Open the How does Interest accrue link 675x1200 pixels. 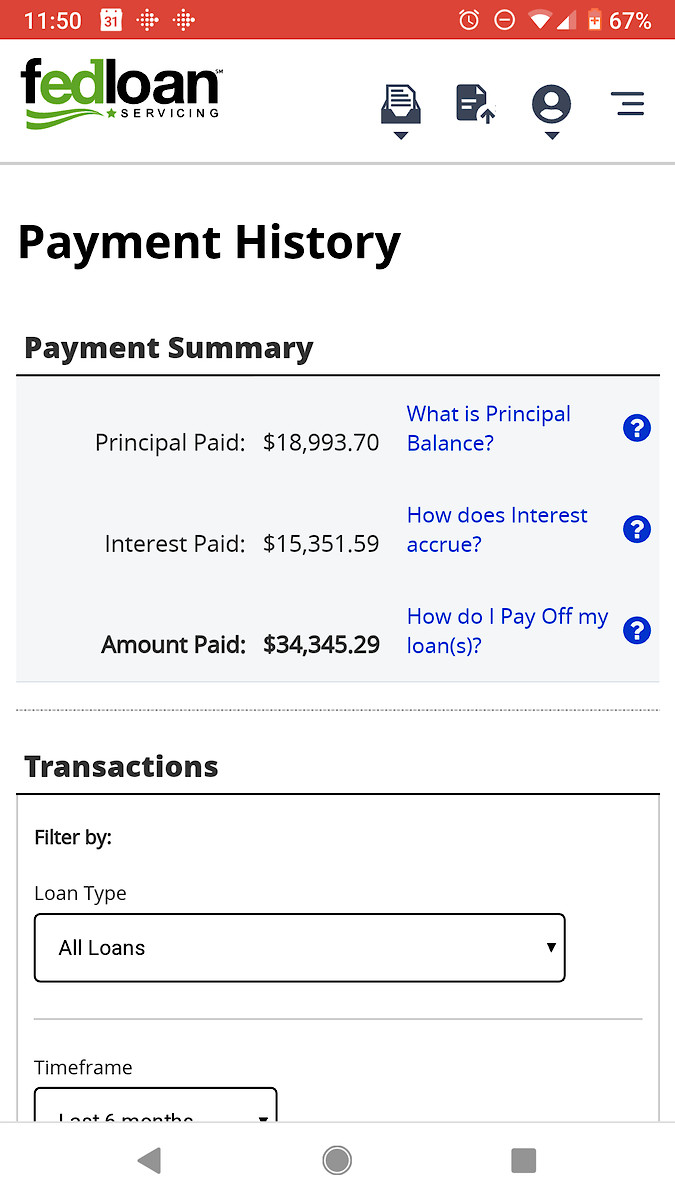[x=497, y=529]
